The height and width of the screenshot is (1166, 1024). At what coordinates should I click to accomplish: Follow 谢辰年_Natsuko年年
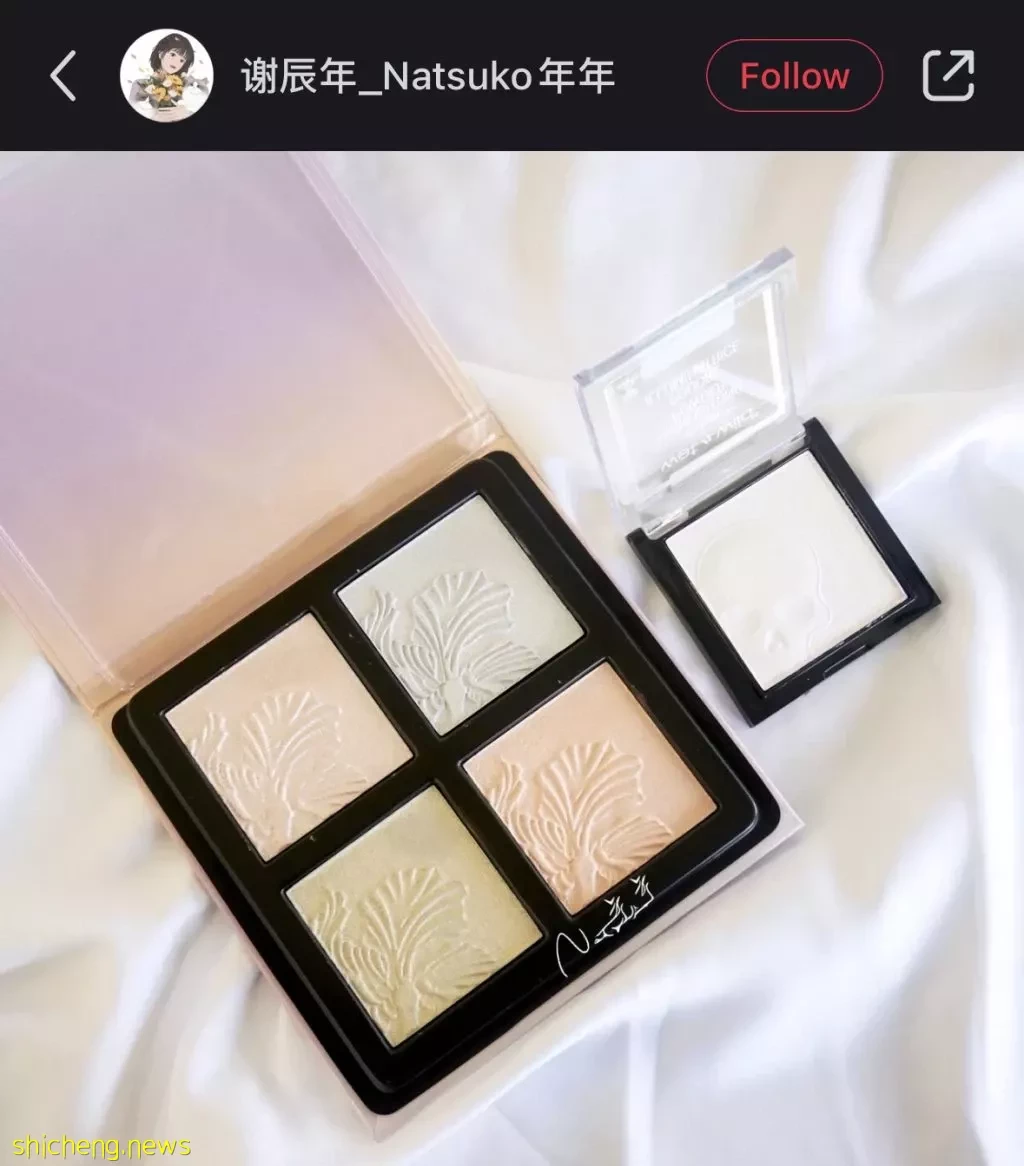coord(794,76)
